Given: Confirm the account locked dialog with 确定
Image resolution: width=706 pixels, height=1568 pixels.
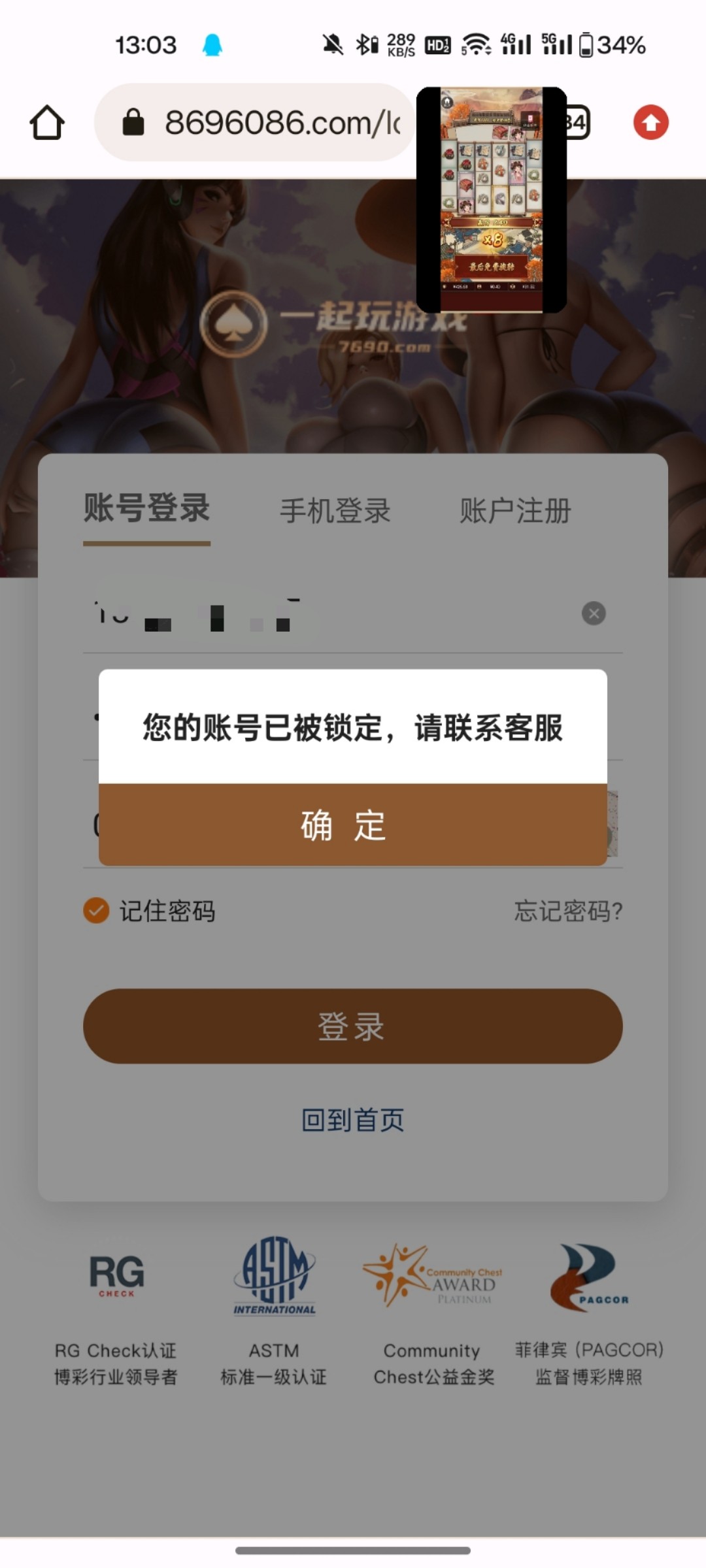Looking at the screenshot, I should coord(352,825).
